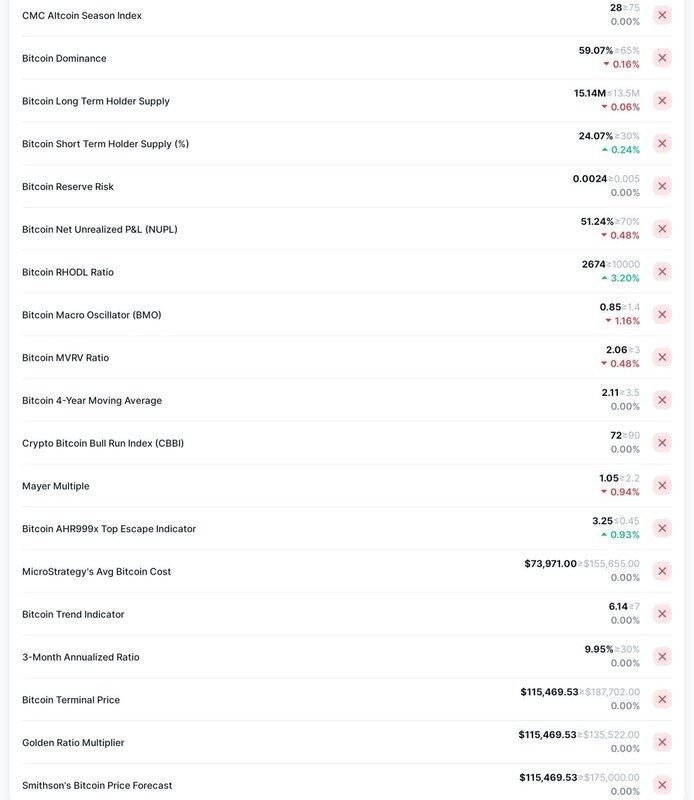694x800 pixels.
Task: Delete Bitcoin Long Term Holder Supply row
Action: (662, 101)
